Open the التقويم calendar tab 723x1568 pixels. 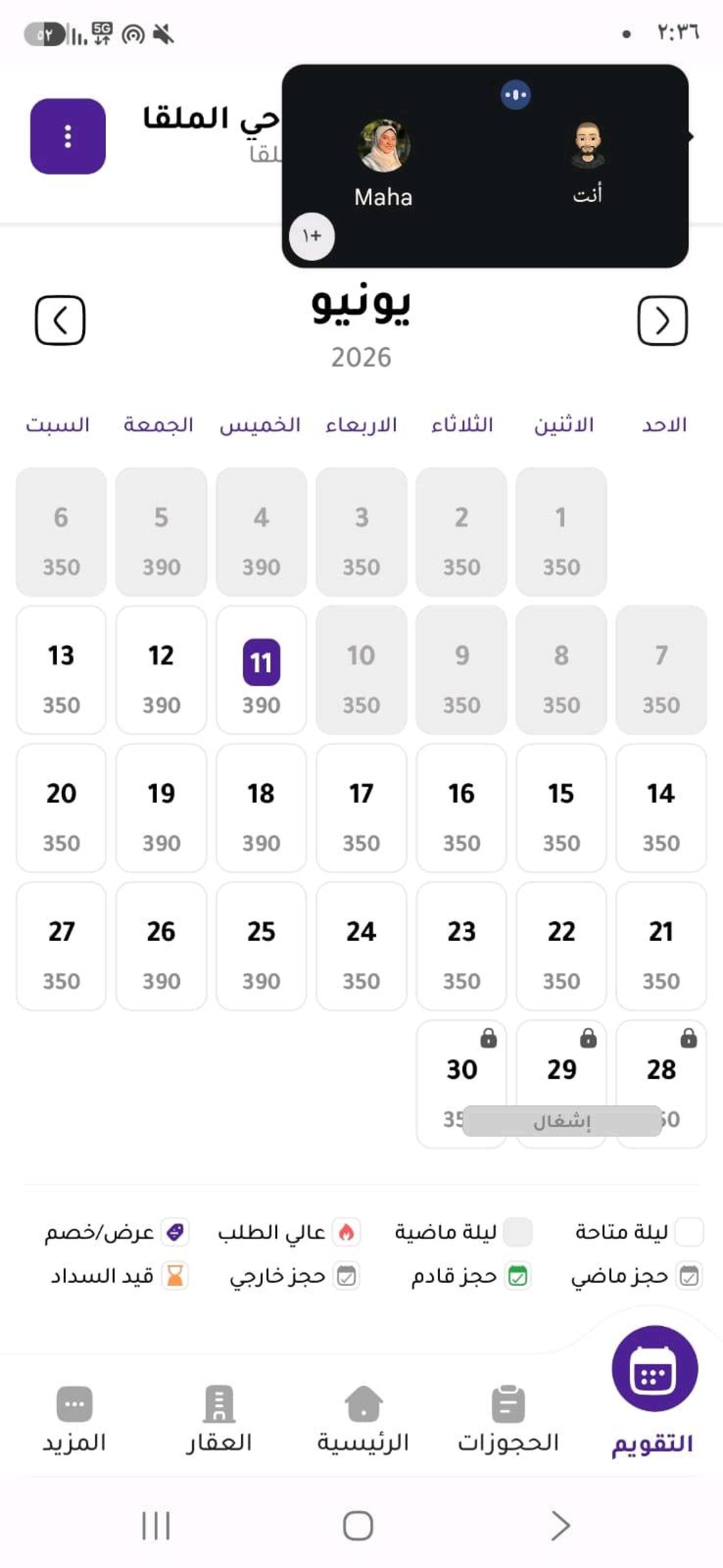(653, 1394)
